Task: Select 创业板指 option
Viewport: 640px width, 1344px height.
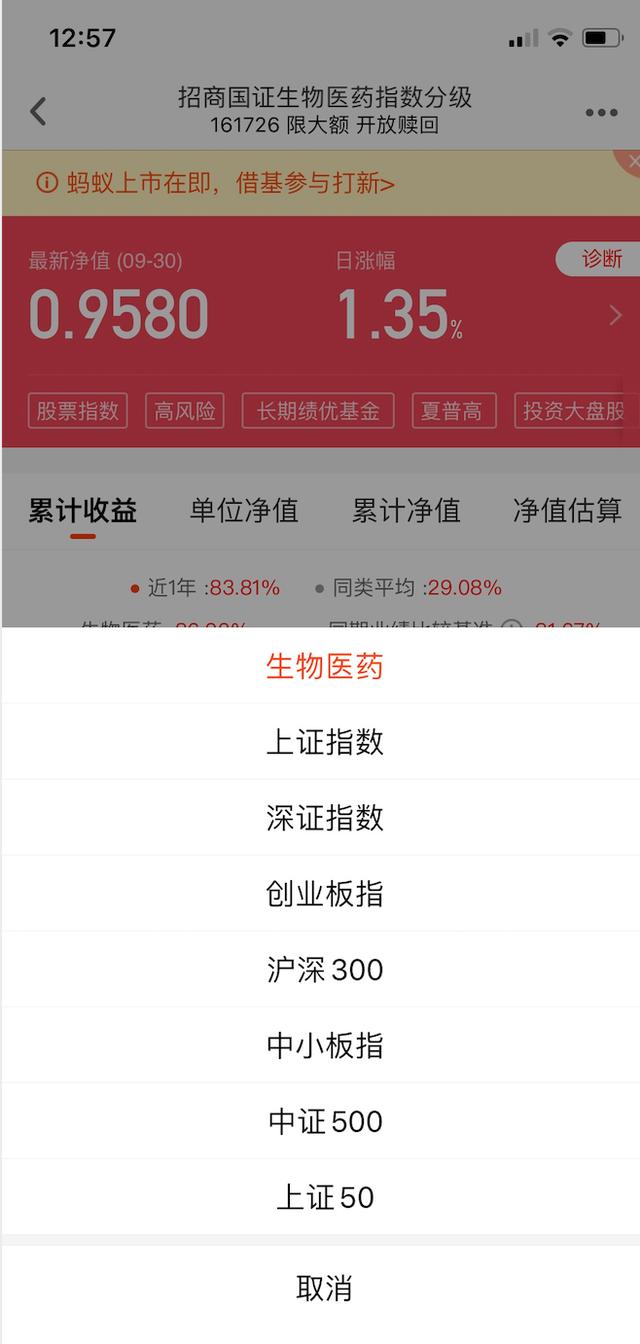Action: pos(324,894)
